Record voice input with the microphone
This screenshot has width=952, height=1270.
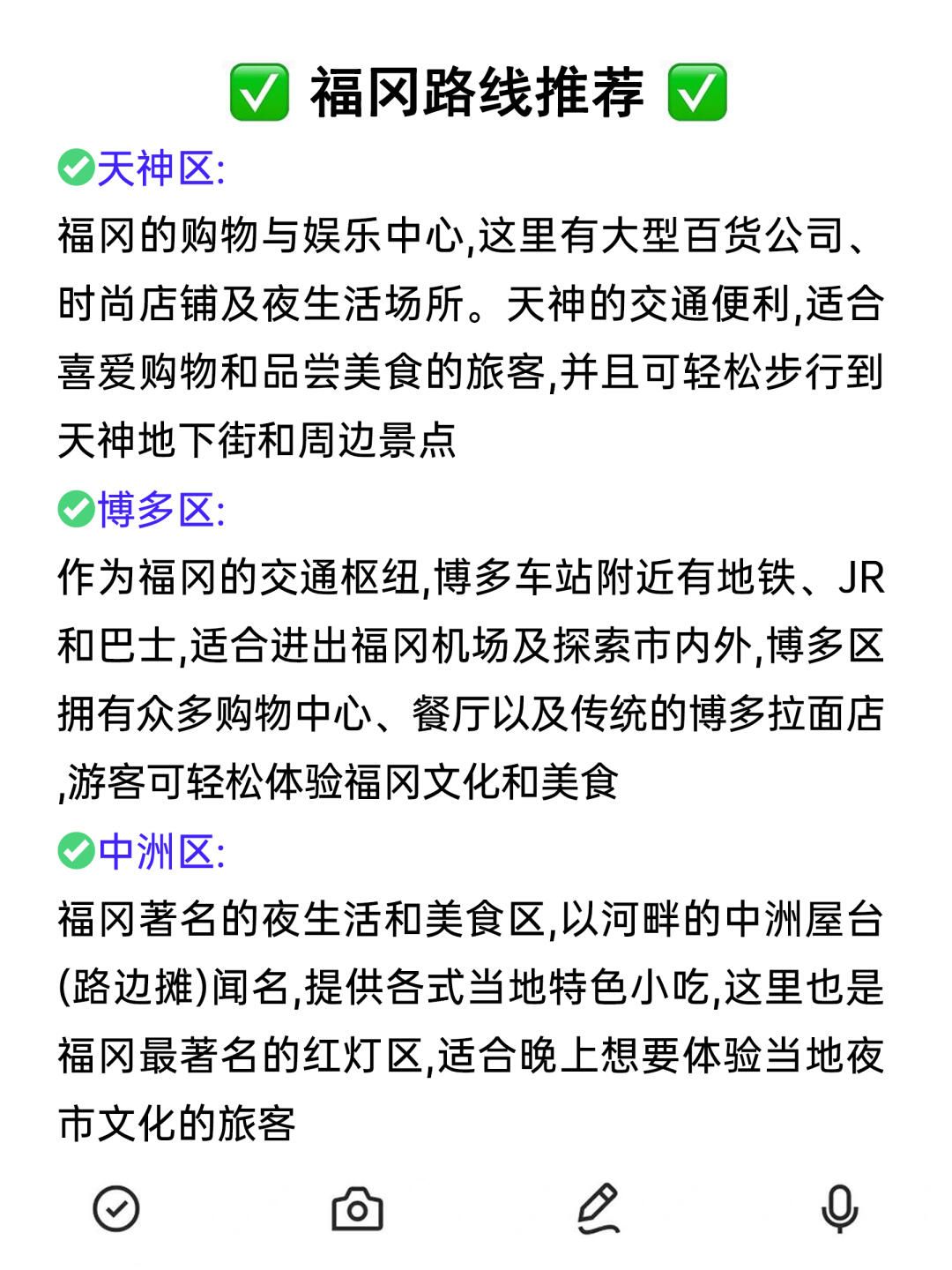pos(839,1208)
